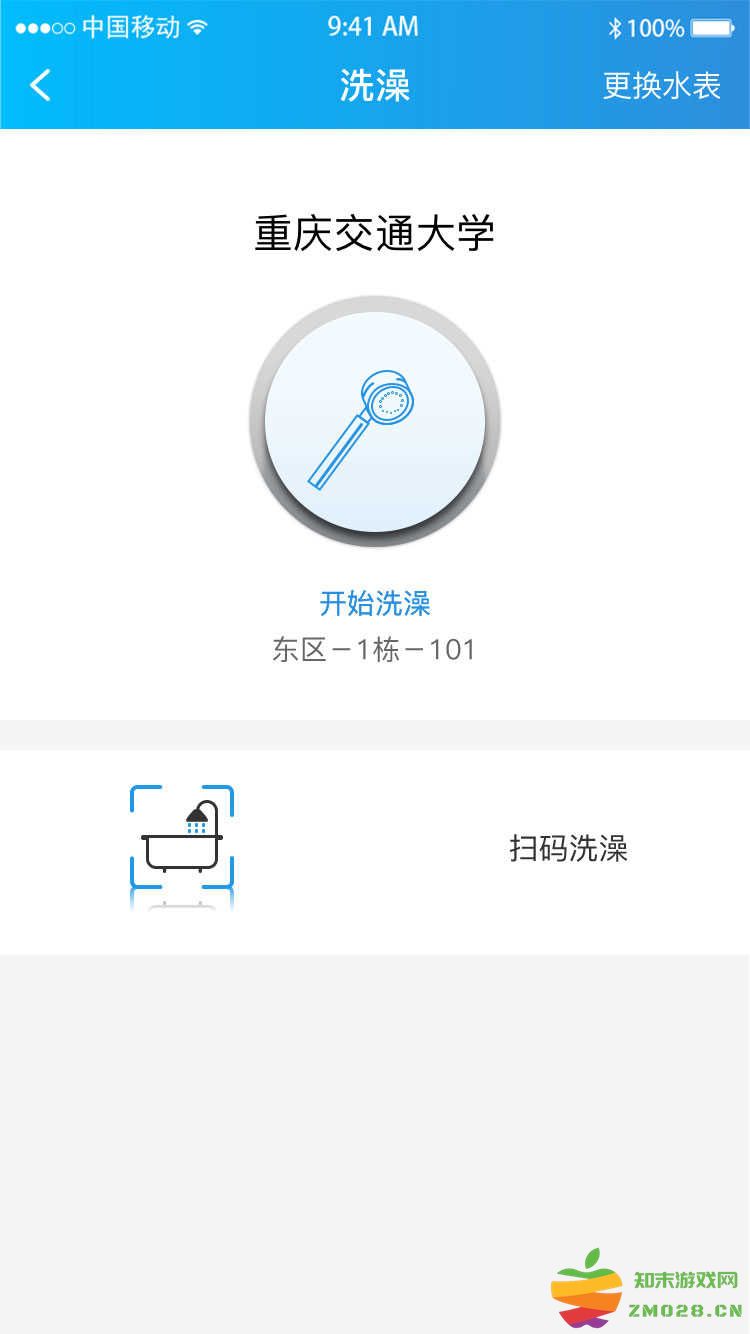This screenshot has height=1334, width=750.
Task: Tap the large shower head icon
Action: tap(374, 420)
